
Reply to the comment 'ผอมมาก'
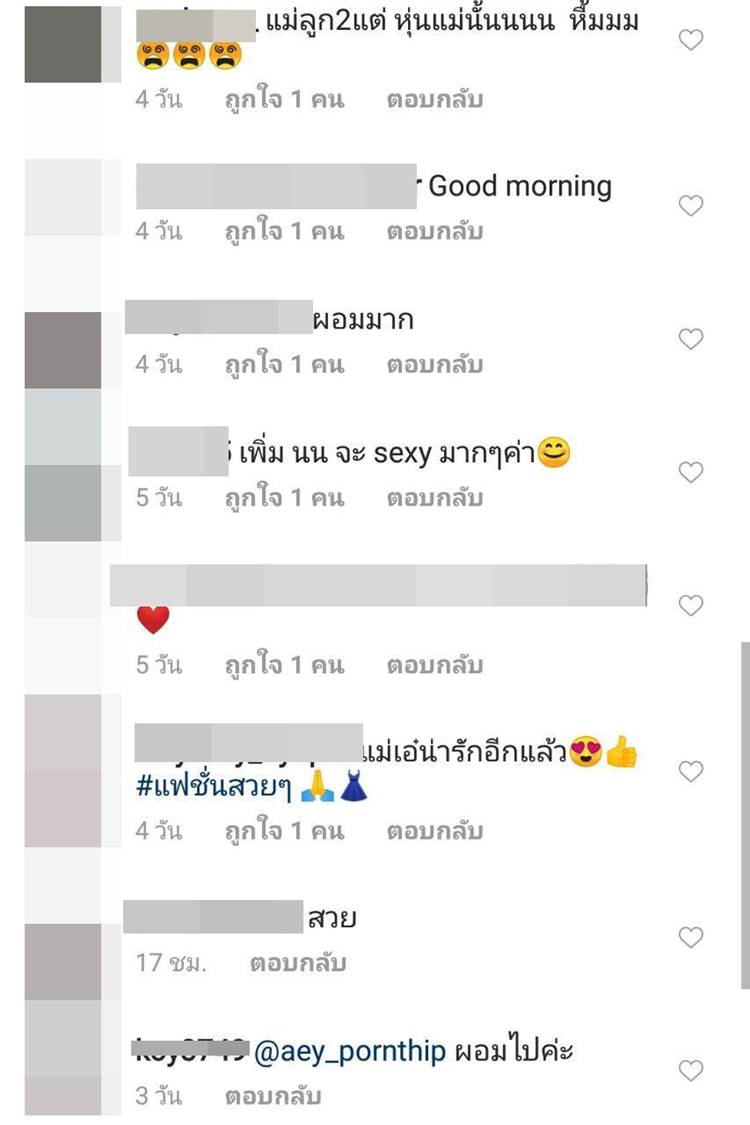(435, 365)
